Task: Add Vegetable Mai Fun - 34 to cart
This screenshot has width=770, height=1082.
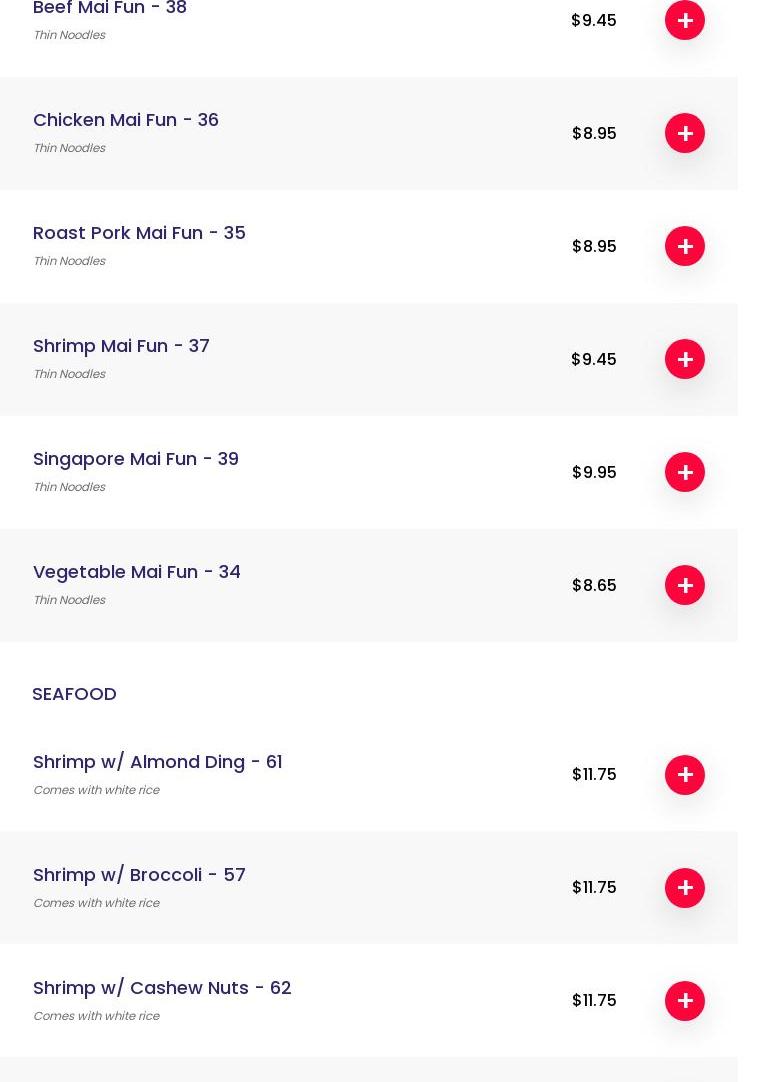Action: (x=685, y=585)
